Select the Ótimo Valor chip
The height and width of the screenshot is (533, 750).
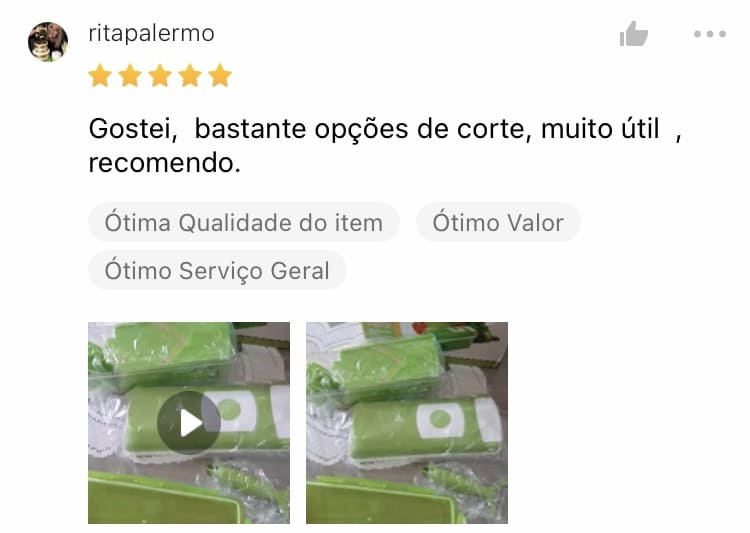[x=498, y=223]
